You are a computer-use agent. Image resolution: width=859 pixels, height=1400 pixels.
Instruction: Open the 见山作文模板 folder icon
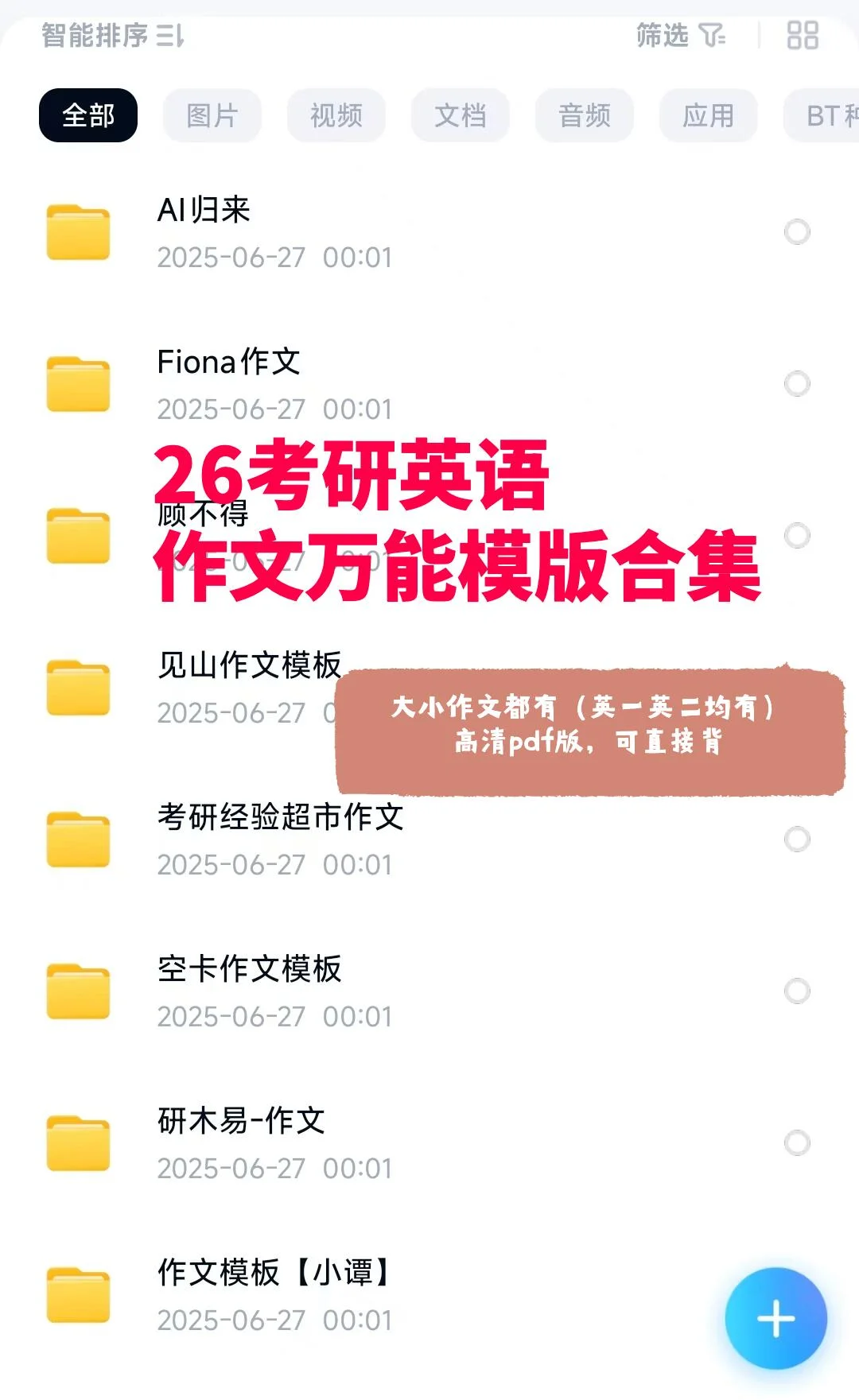pos(80,688)
